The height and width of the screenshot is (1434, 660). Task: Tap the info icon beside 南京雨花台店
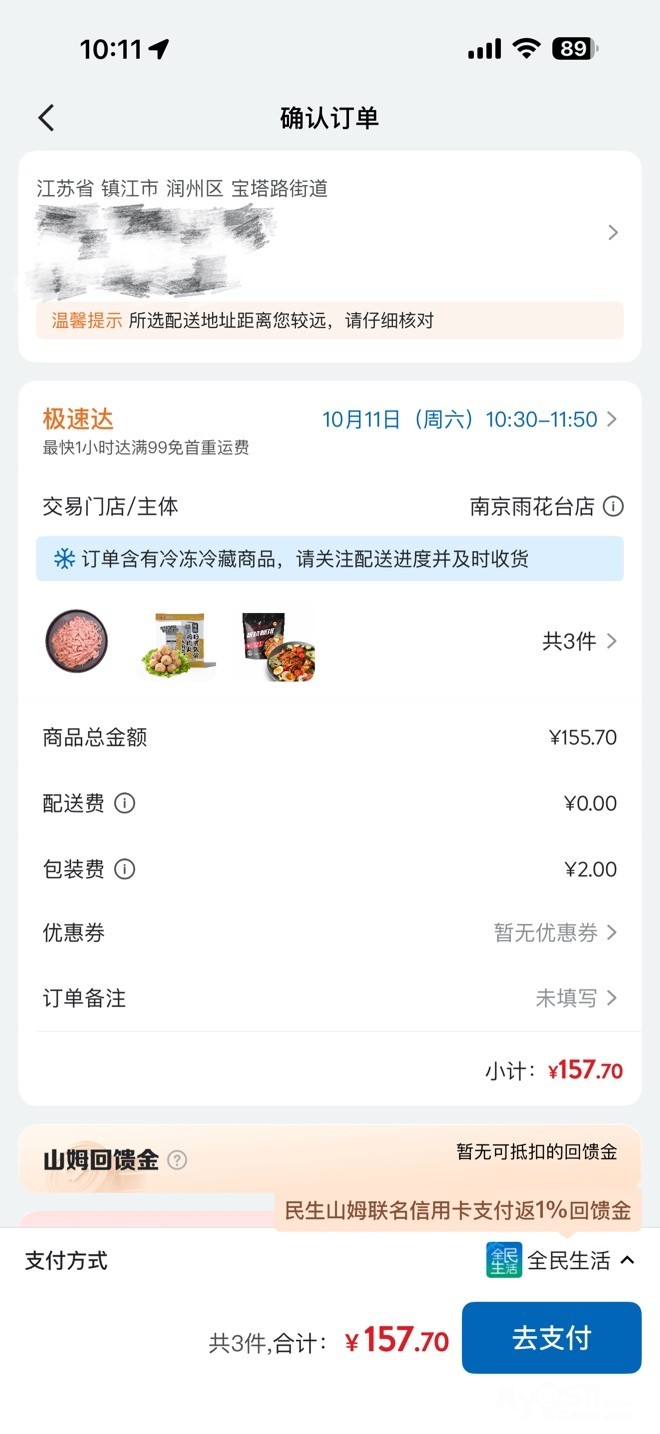click(614, 507)
